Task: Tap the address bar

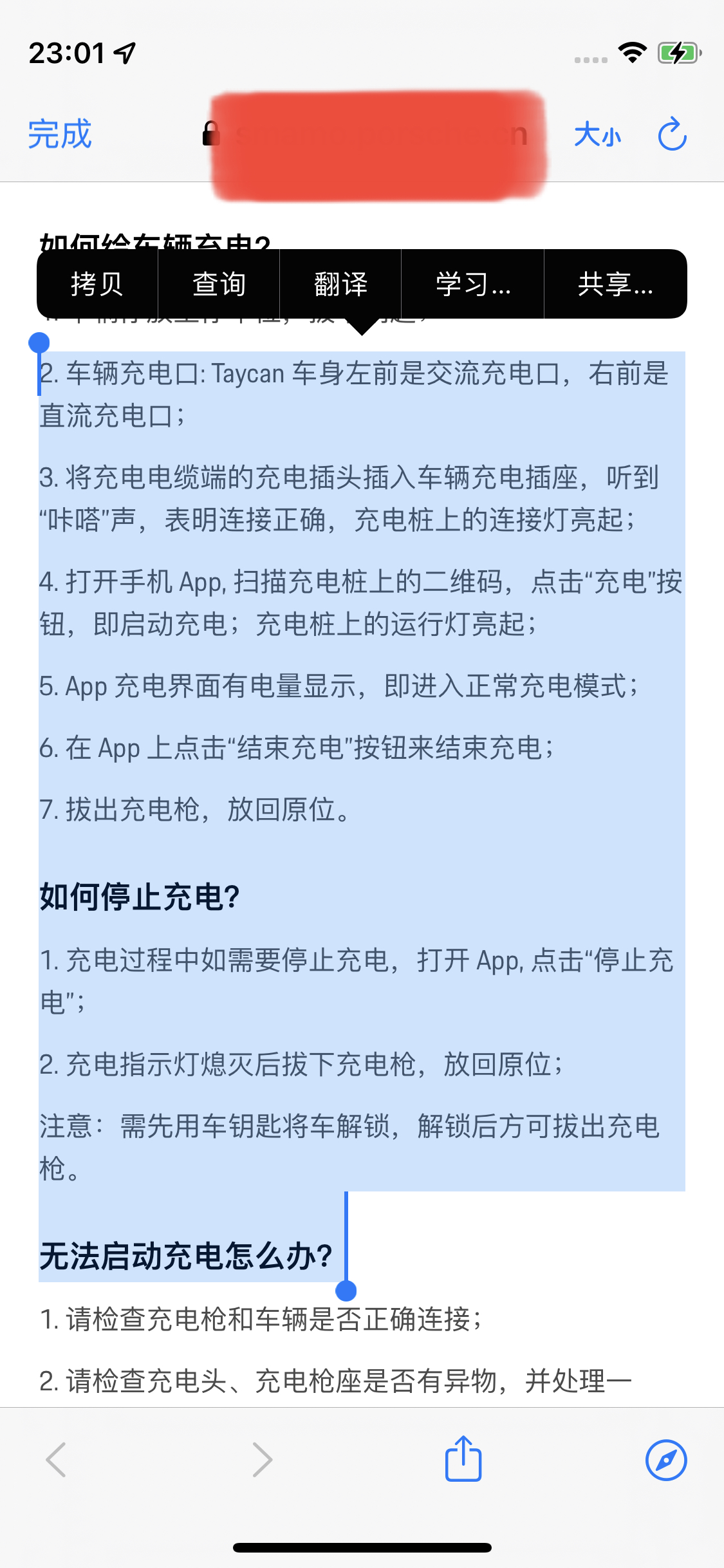Action: click(378, 135)
